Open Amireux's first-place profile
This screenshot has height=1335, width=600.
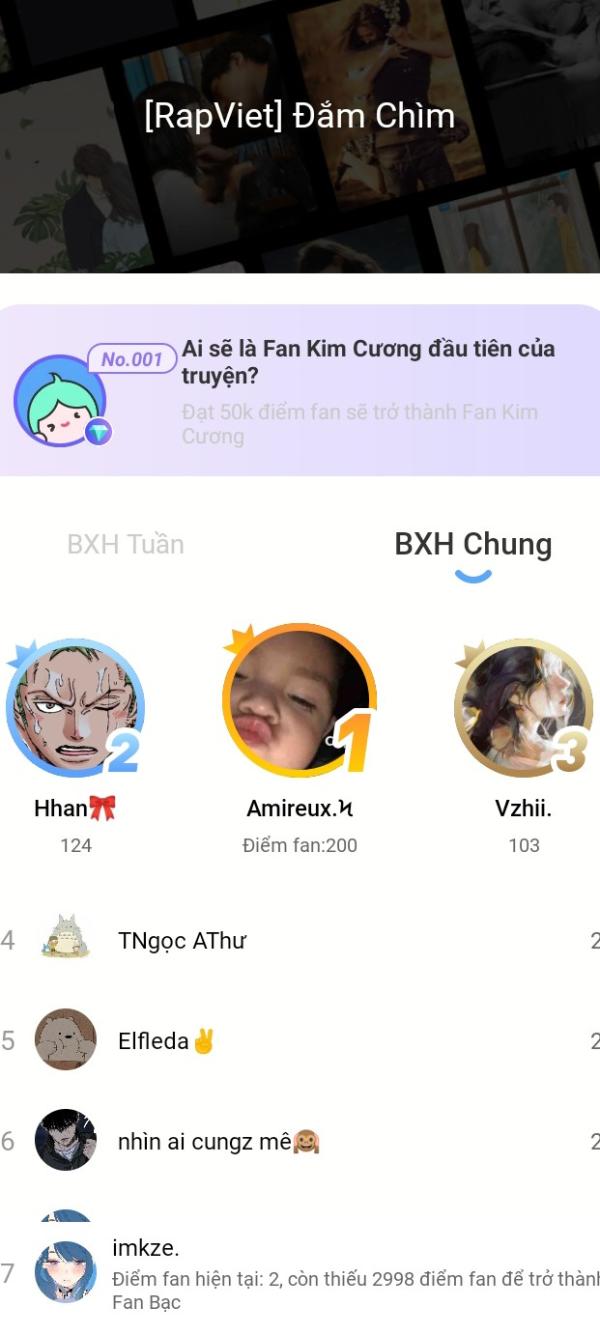pos(300,700)
